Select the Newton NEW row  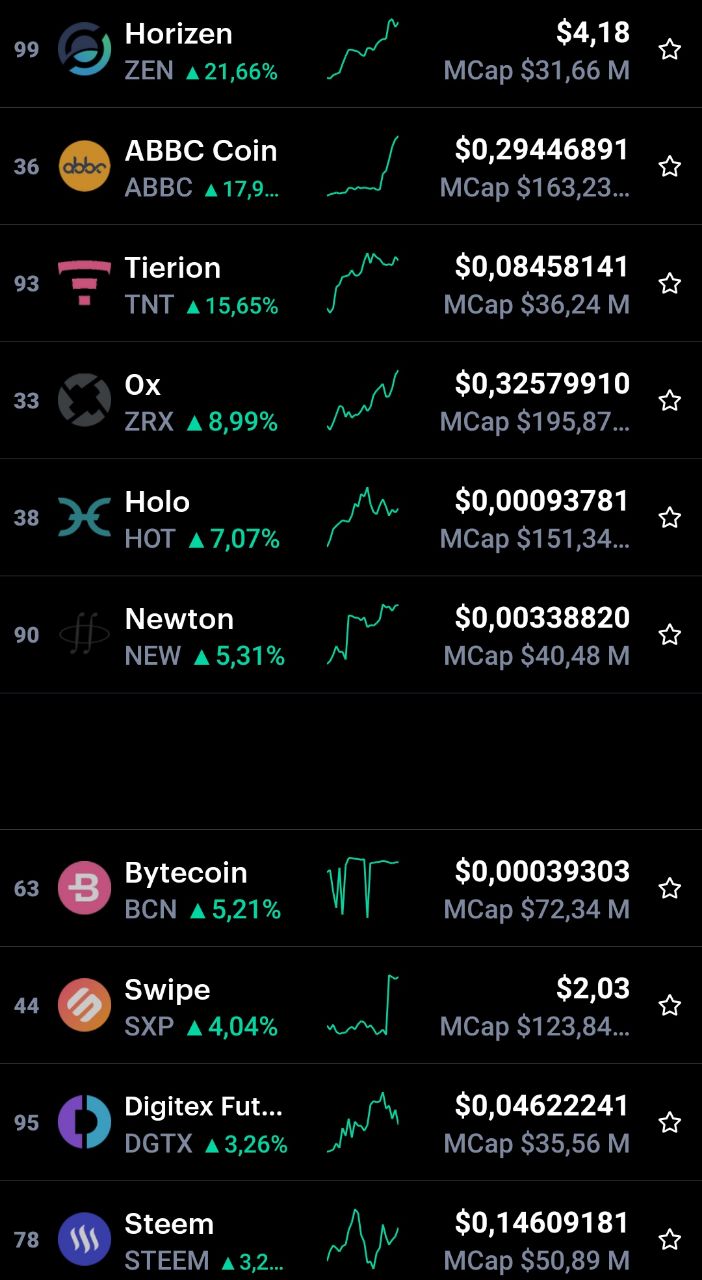(x=351, y=634)
